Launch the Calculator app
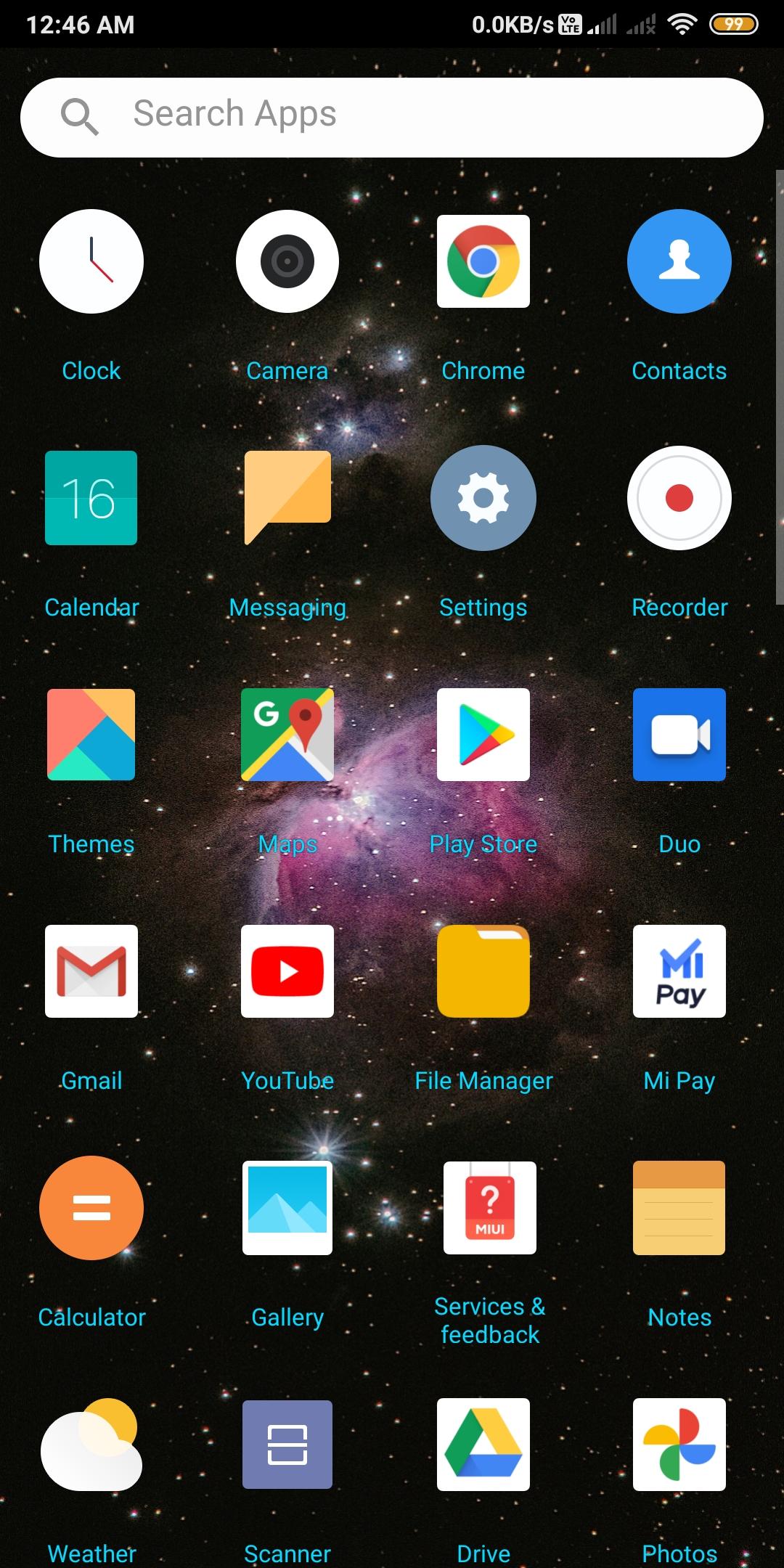Screen dimensions: 784x1568 pyautogui.click(x=91, y=1208)
